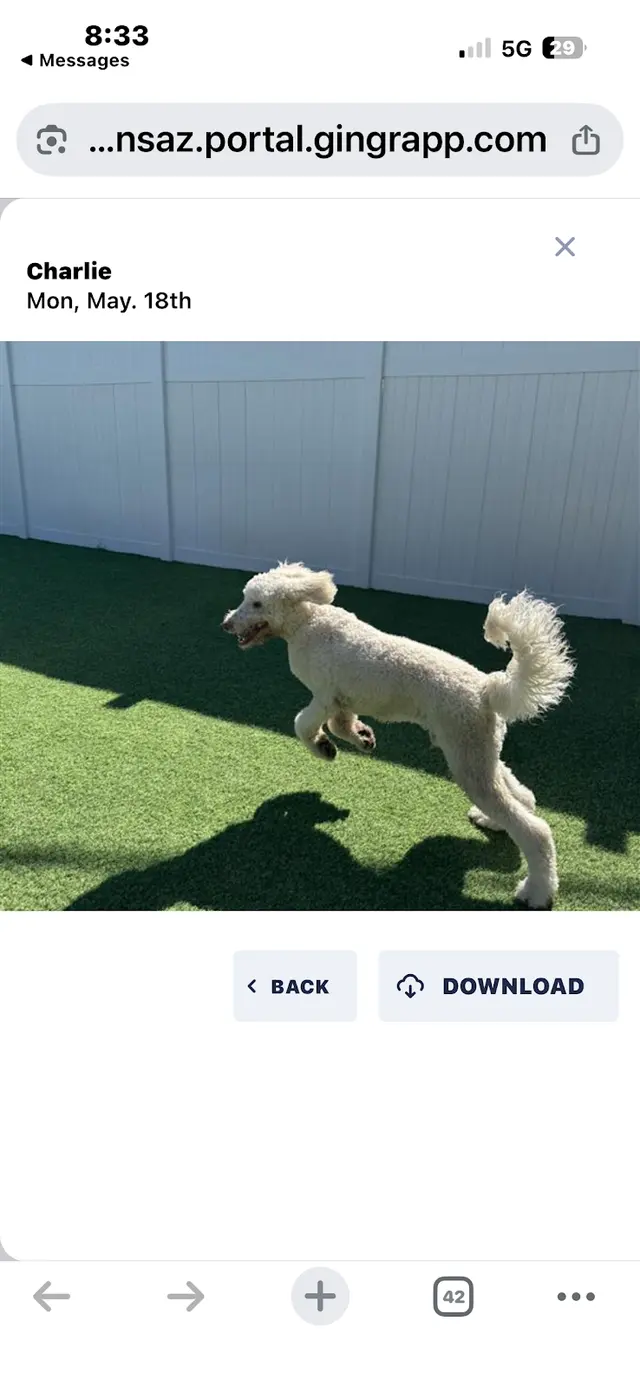Navigate forward in the browser toolbar

[186, 1297]
